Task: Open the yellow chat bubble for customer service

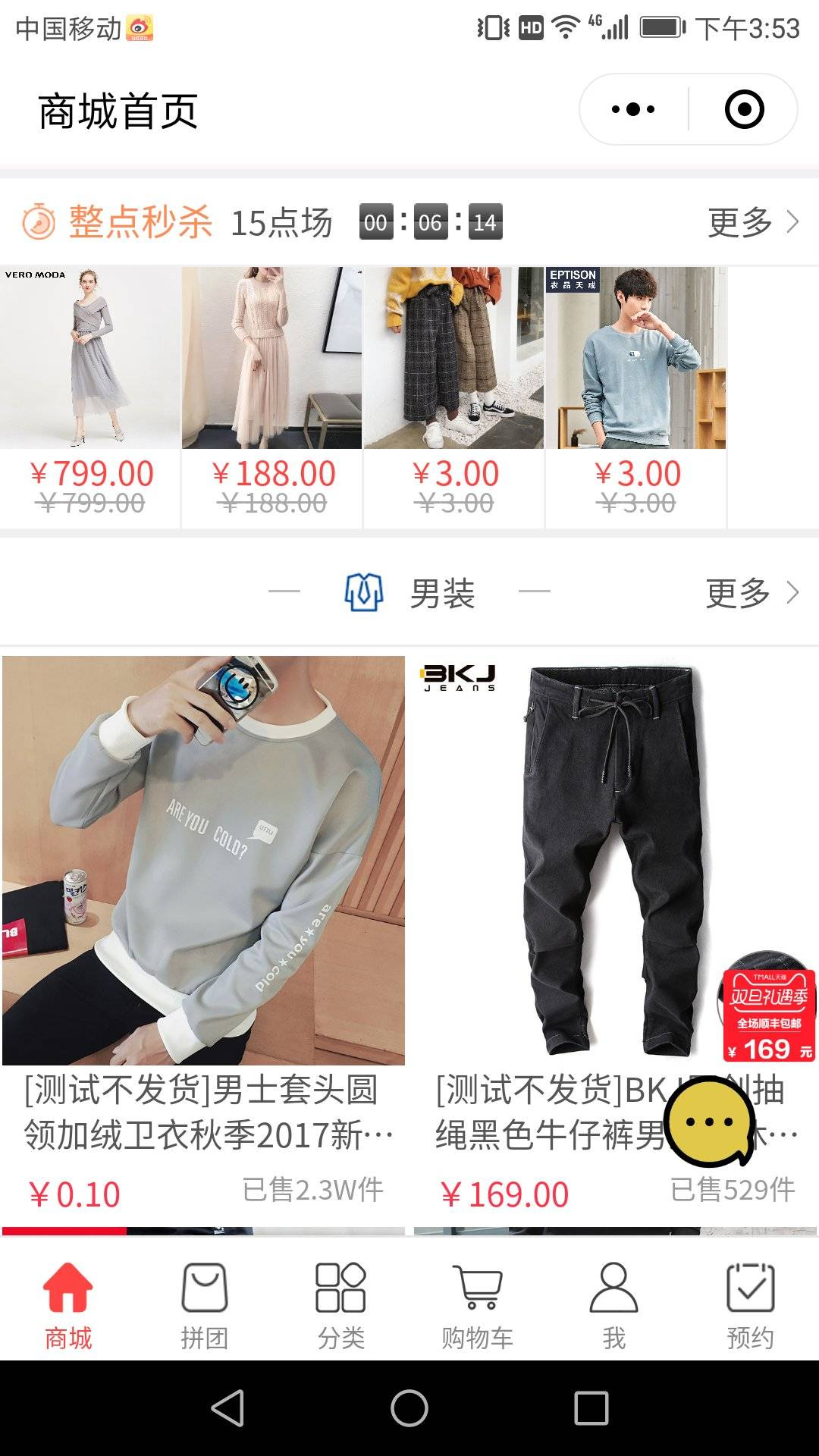Action: point(710,1122)
